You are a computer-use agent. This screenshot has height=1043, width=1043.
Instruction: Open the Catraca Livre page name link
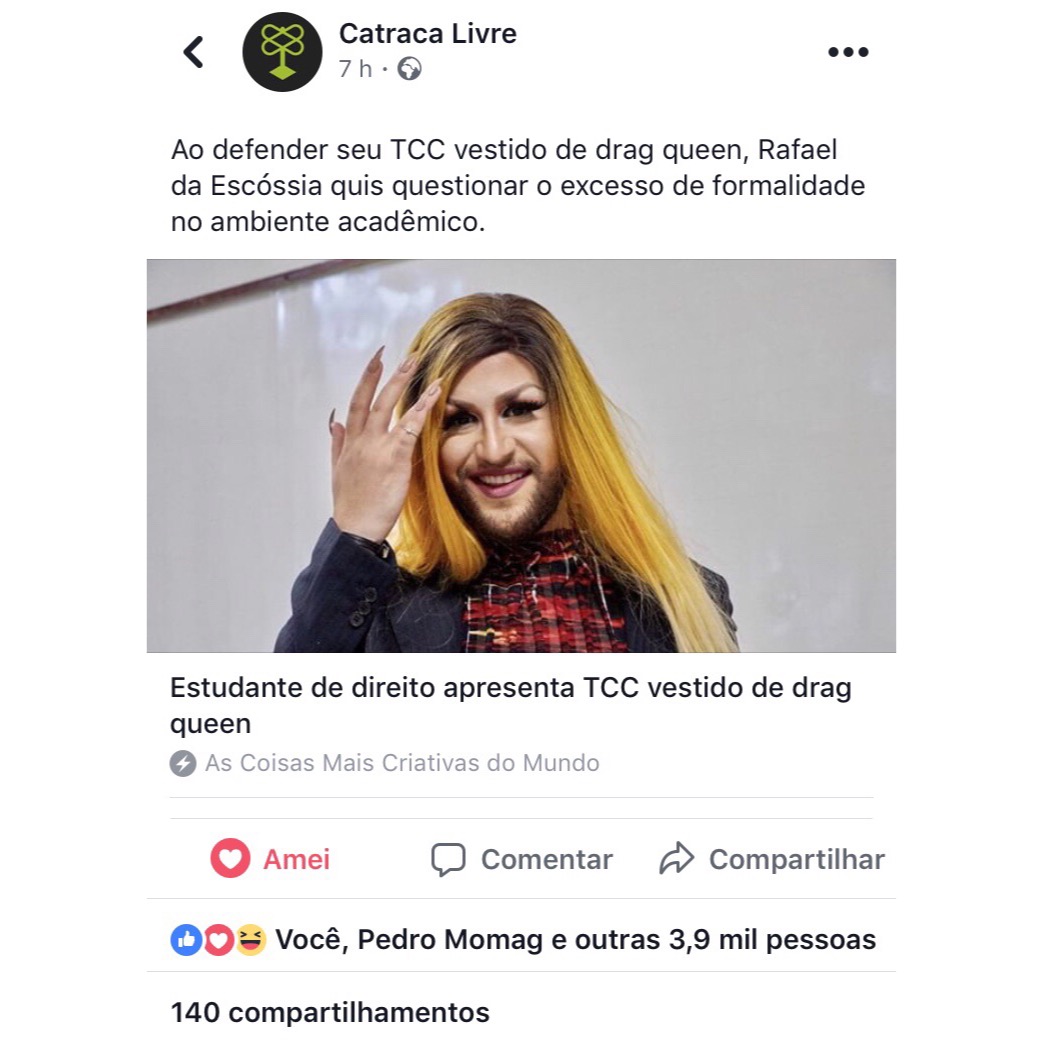(x=427, y=34)
